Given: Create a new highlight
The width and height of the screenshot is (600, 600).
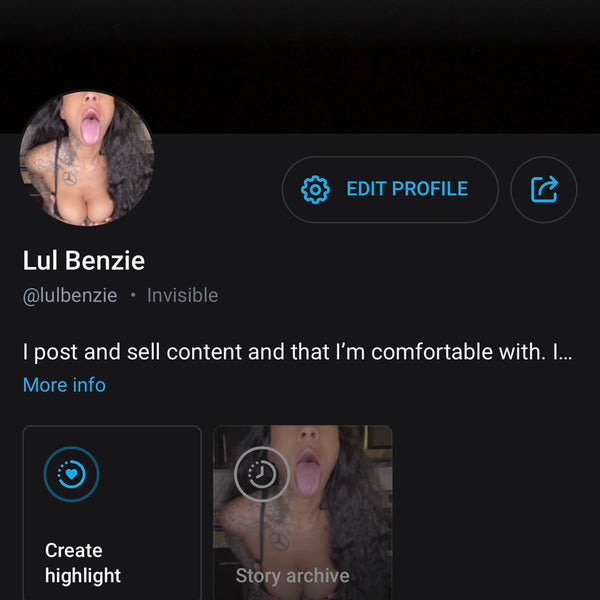Looking at the screenshot, I should 112,512.
